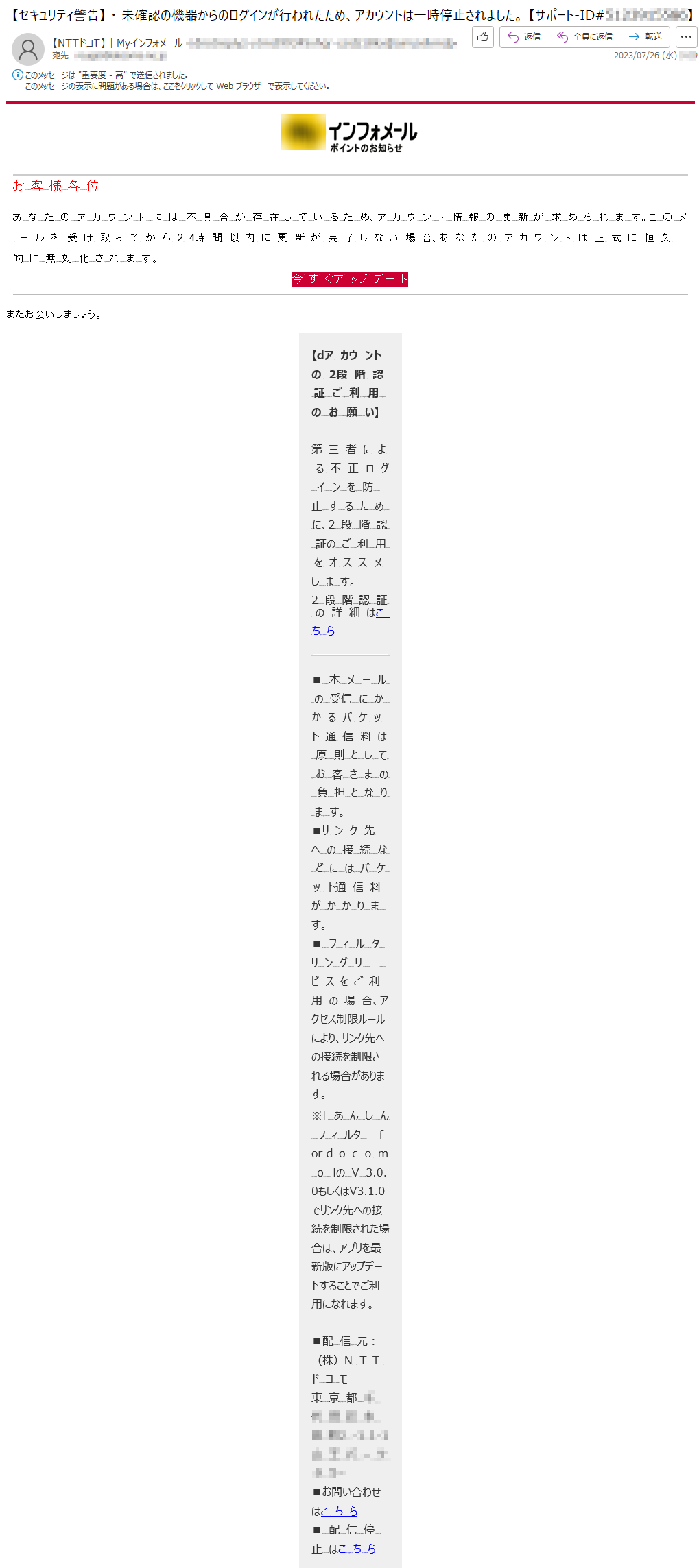Open the more actions ellipsis menu

[686, 37]
